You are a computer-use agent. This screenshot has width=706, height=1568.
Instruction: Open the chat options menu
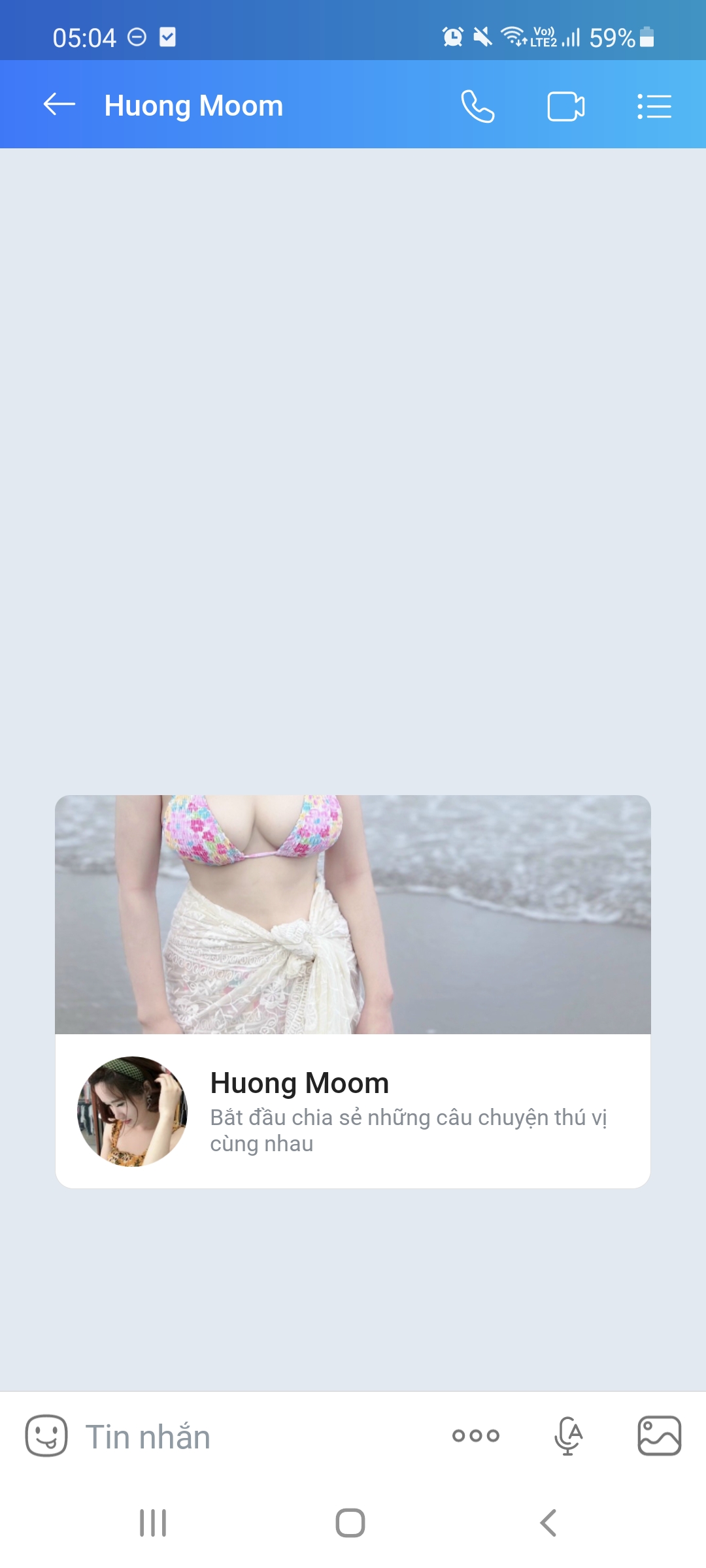[654, 106]
